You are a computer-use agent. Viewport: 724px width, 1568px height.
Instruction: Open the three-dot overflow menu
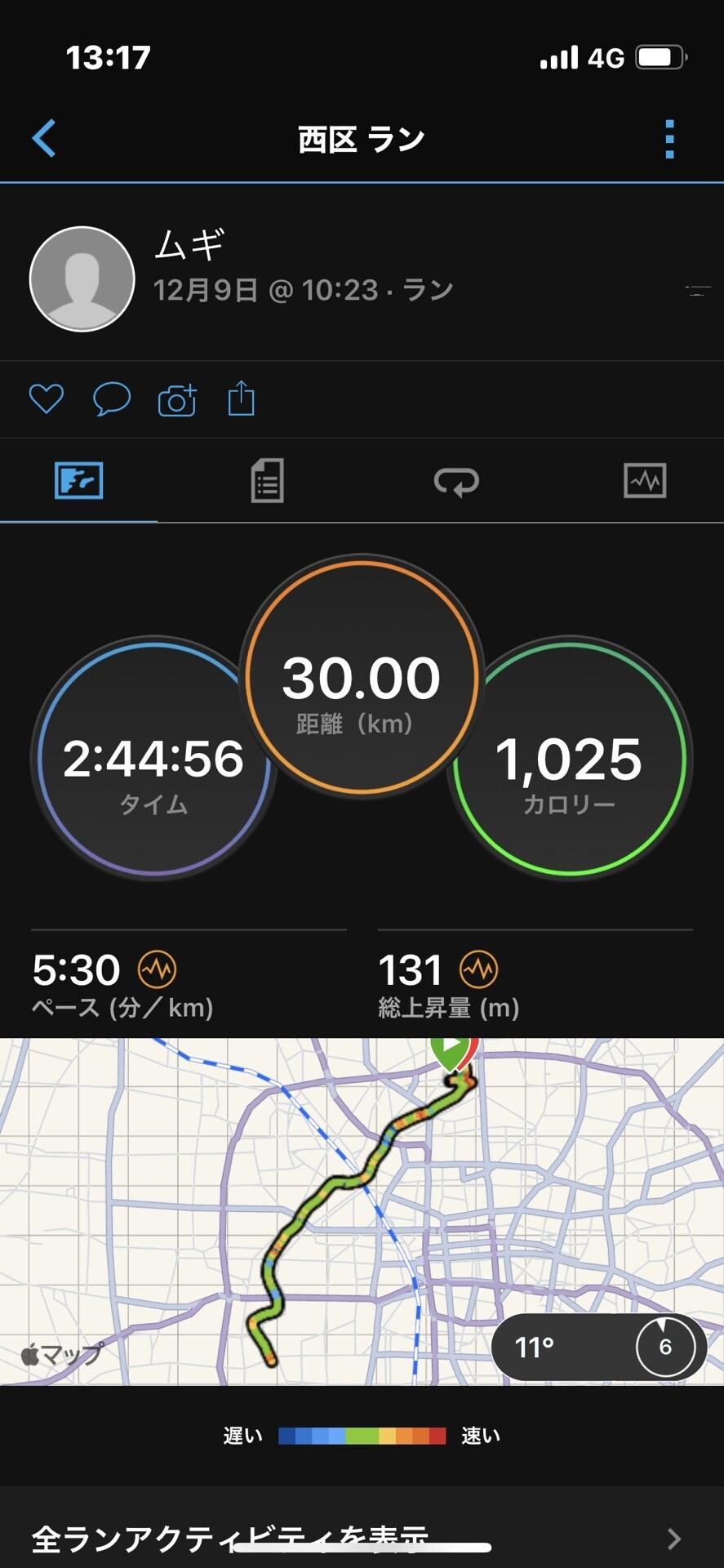point(669,139)
